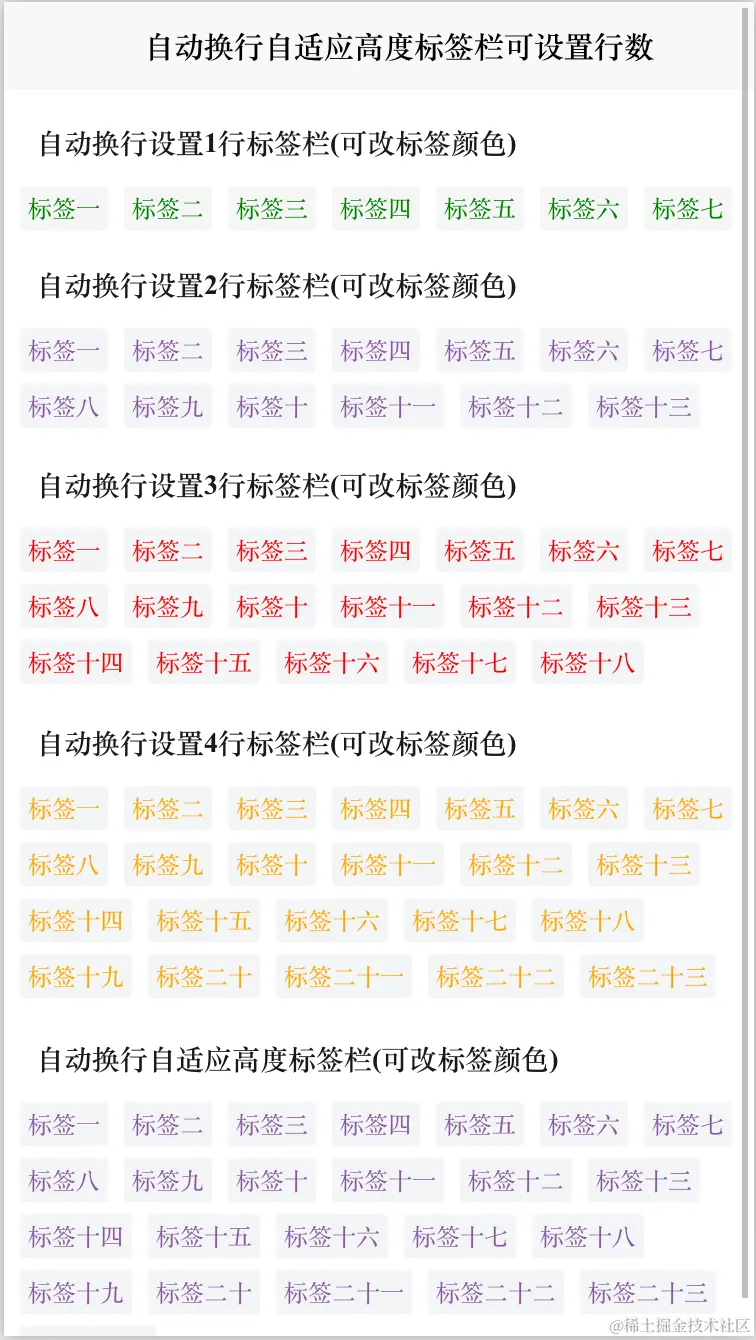This screenshot has width=756, height=1340.
Task: Select 标签九 in the 2-row section
Action: coord(168,407)
